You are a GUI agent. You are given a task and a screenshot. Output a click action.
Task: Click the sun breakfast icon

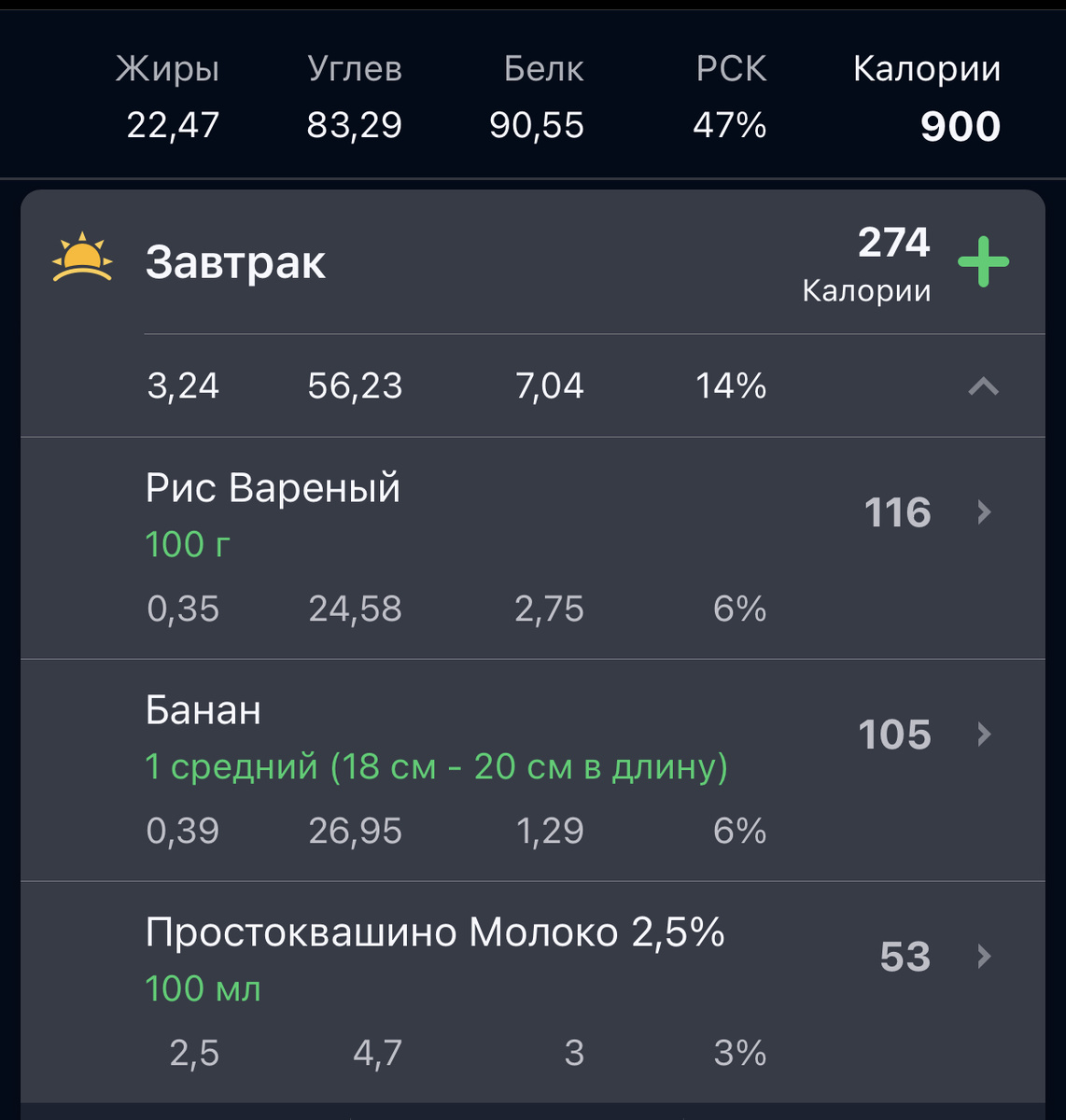point(82,259)
